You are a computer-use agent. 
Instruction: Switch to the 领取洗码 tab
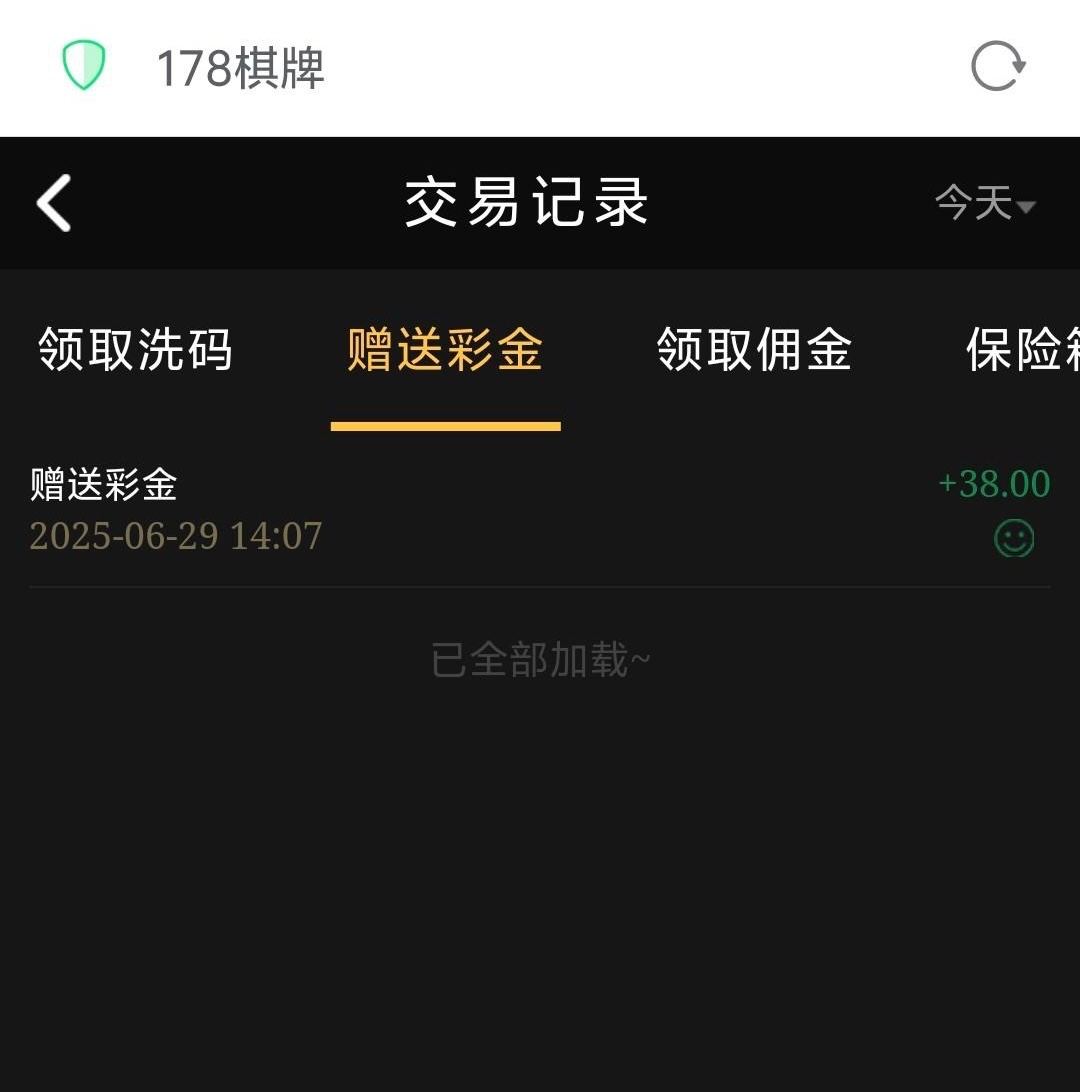pos(135,350)
